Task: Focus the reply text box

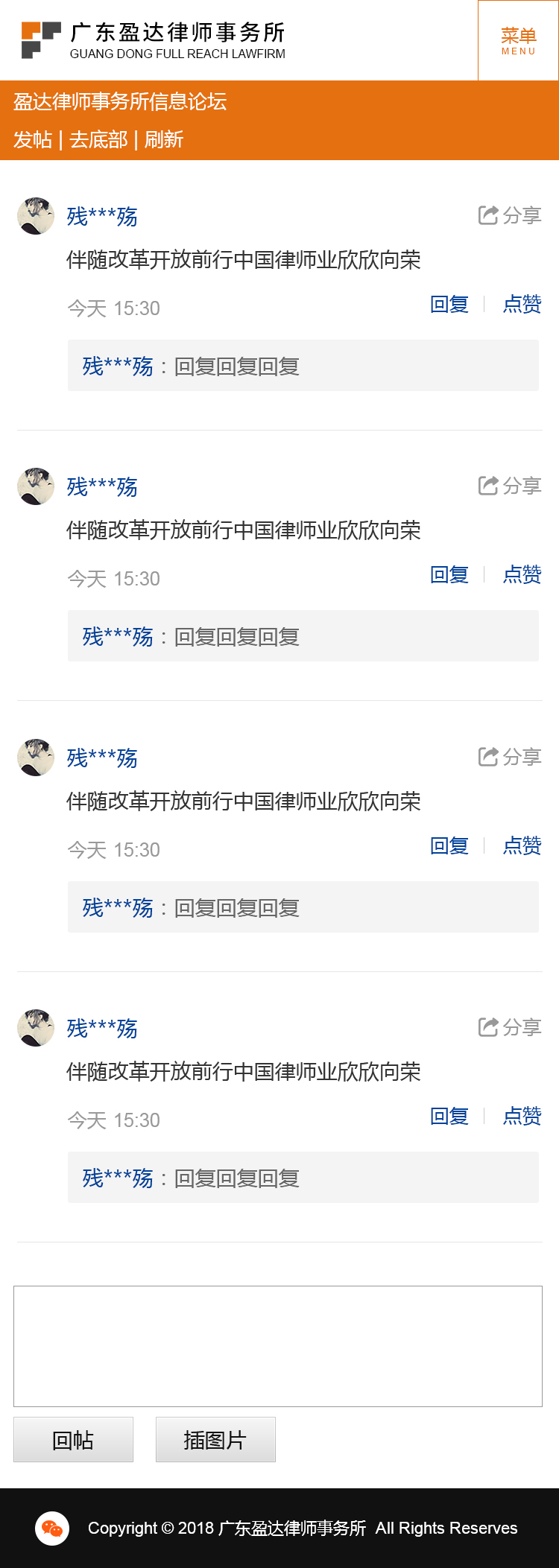Action: [x=277, y=1346]
